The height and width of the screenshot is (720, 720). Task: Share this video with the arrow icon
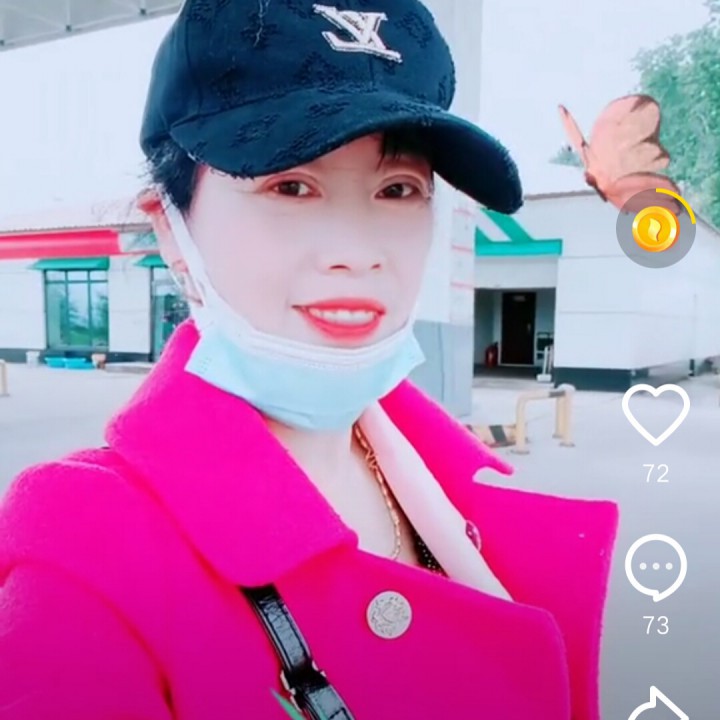coord(656,704)
